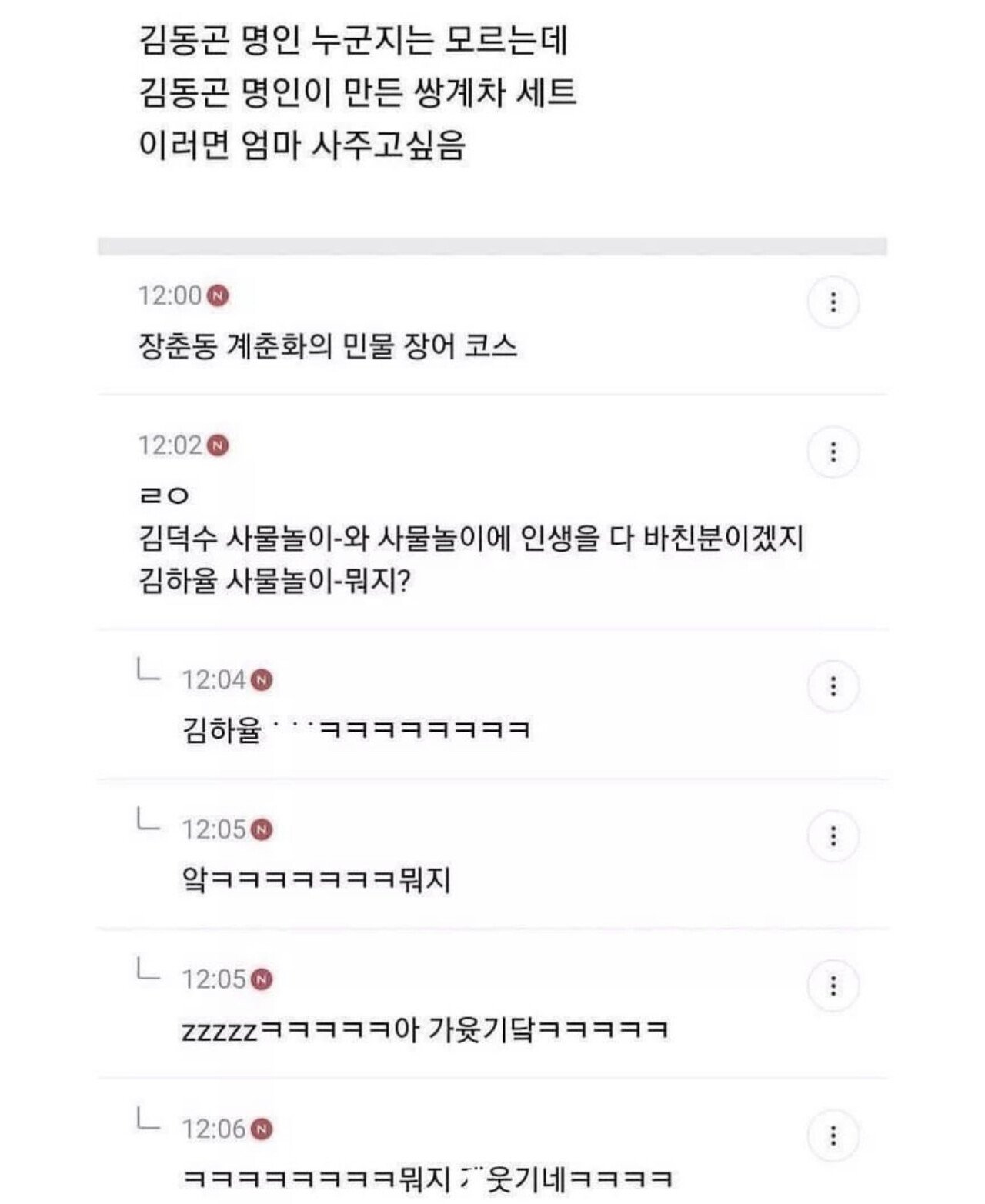Open options menu for the 12:00 comment
This screenshot has width=985, height=1204.
(833, 302)
